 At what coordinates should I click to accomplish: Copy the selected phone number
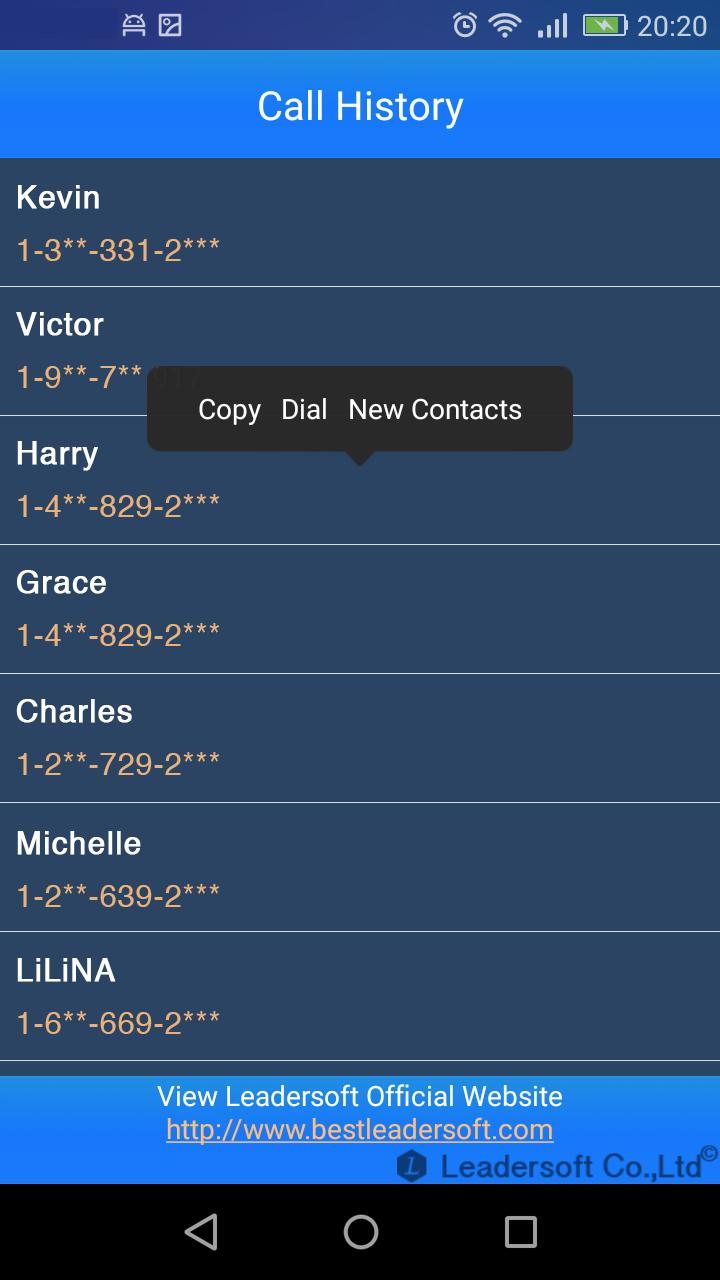[x=229, y=409]
